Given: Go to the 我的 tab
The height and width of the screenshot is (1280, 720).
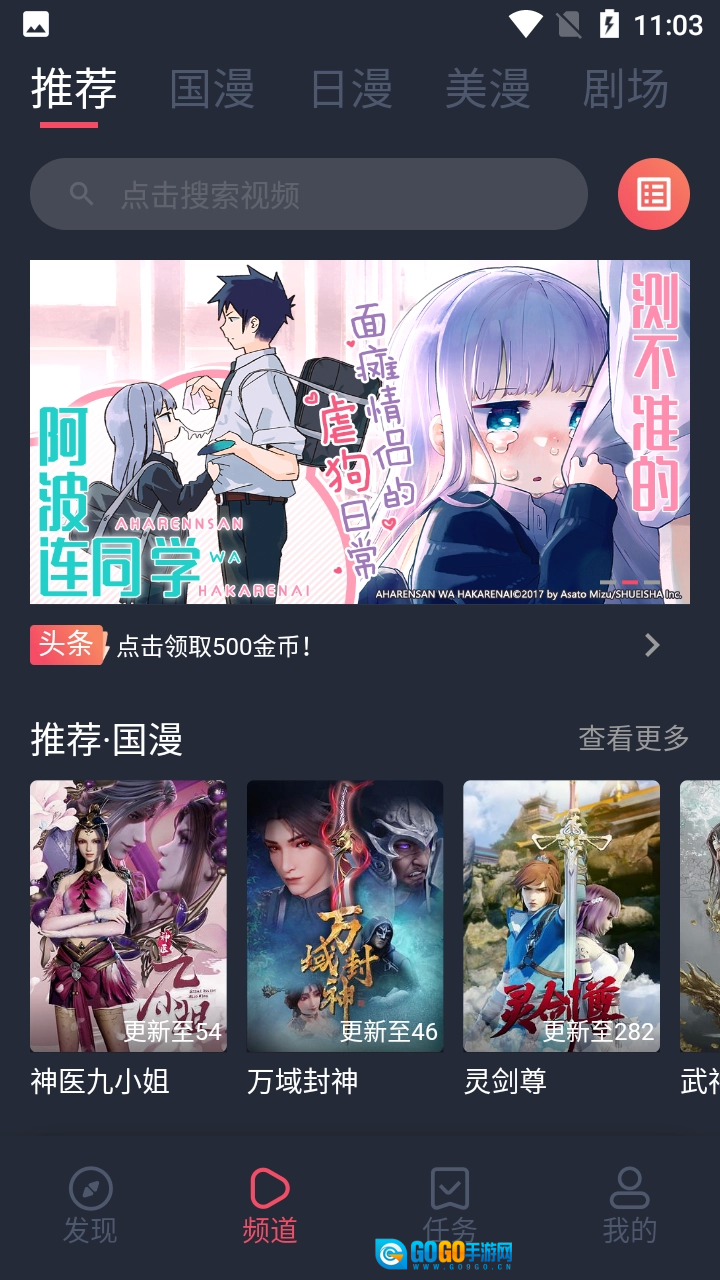Looking at the screenshot, I should (x=629, y=1206).
